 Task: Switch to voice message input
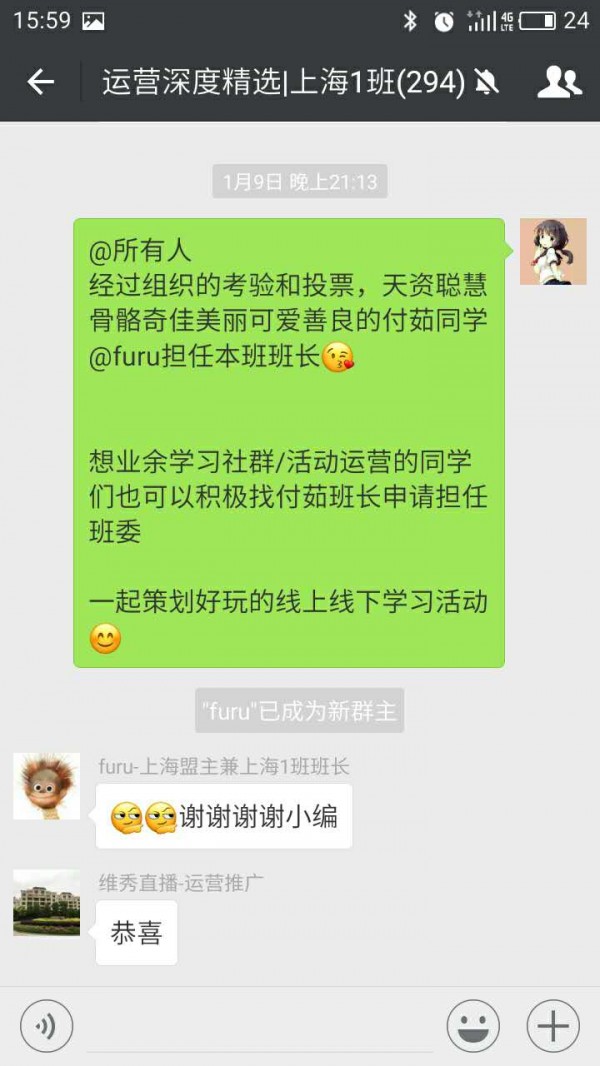[x=46, y=1026]
